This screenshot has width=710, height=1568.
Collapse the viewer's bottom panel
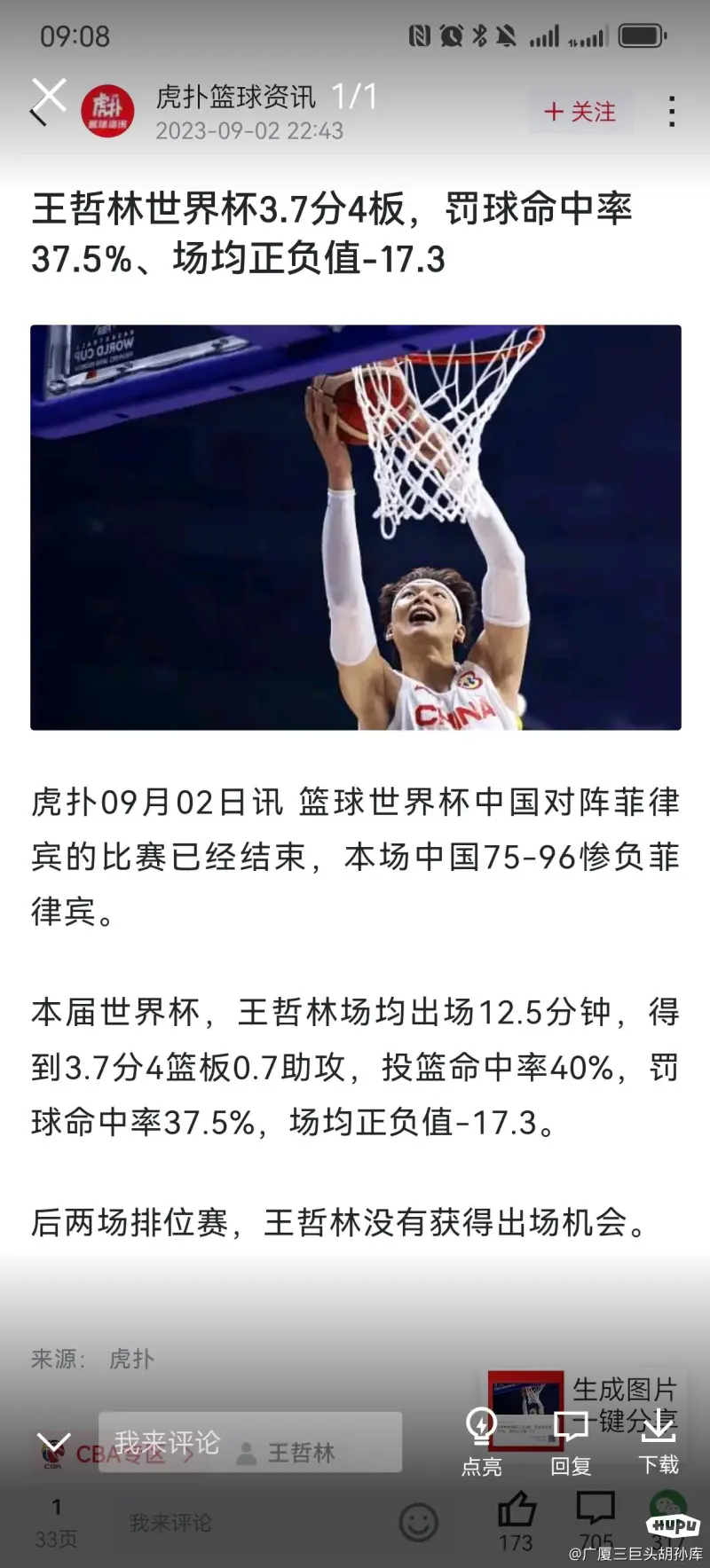point(54,1442)
